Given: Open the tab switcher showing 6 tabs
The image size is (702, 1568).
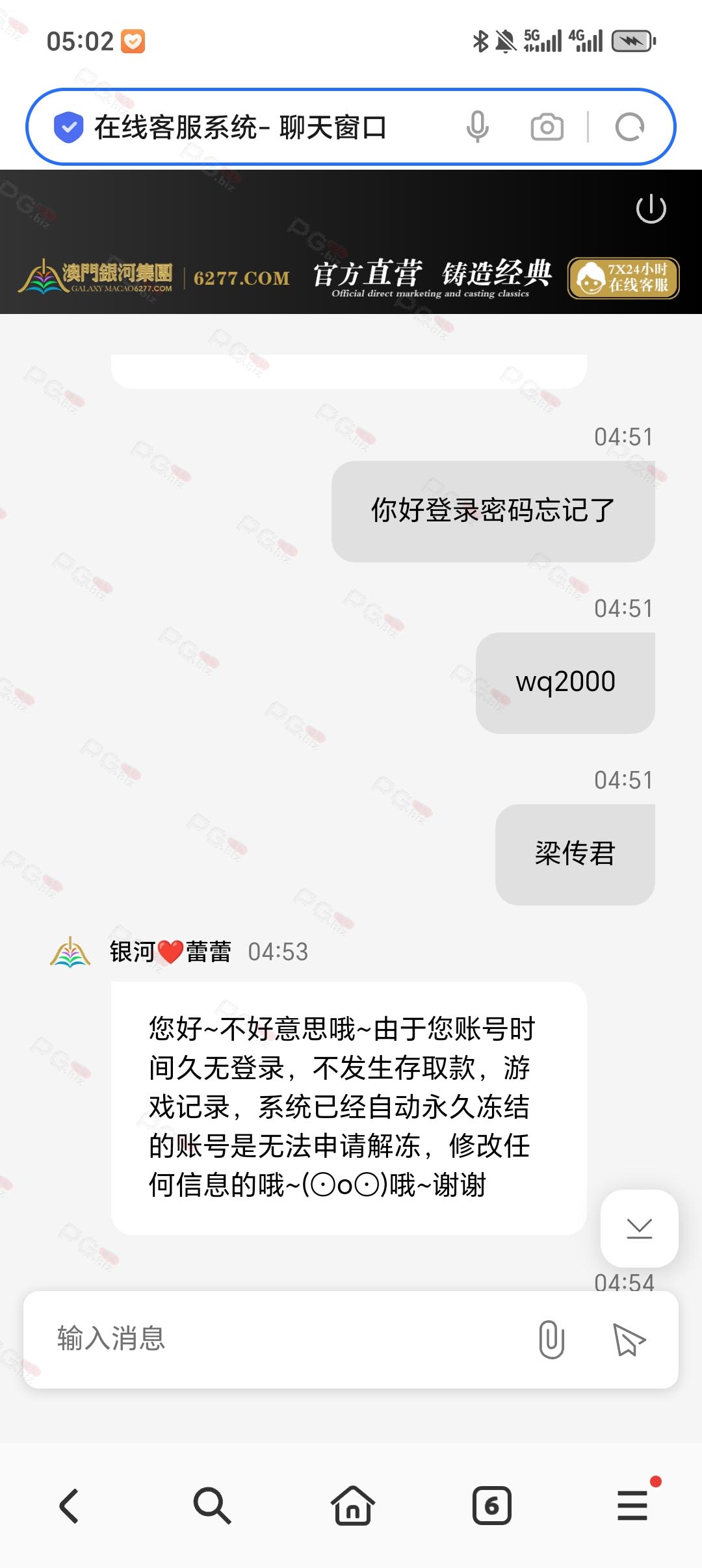Looking at the screenshot, I should (x=491, y=1506).
